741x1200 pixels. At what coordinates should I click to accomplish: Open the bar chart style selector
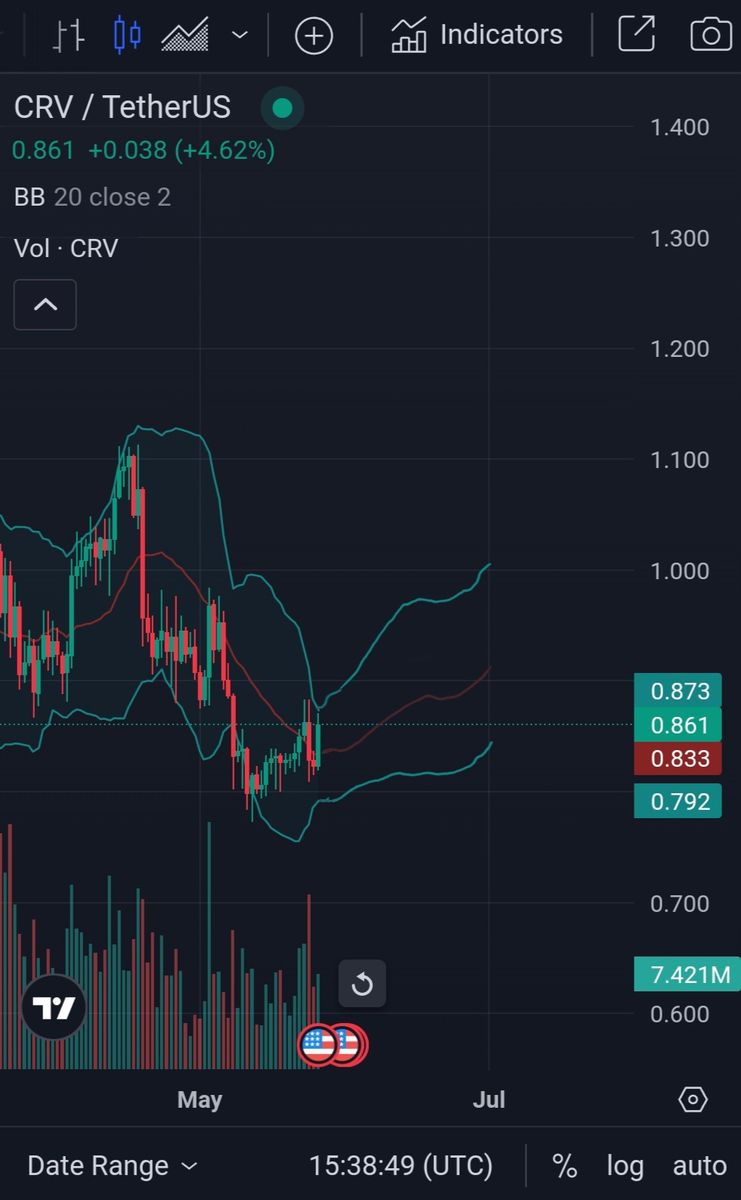[69, 36]
